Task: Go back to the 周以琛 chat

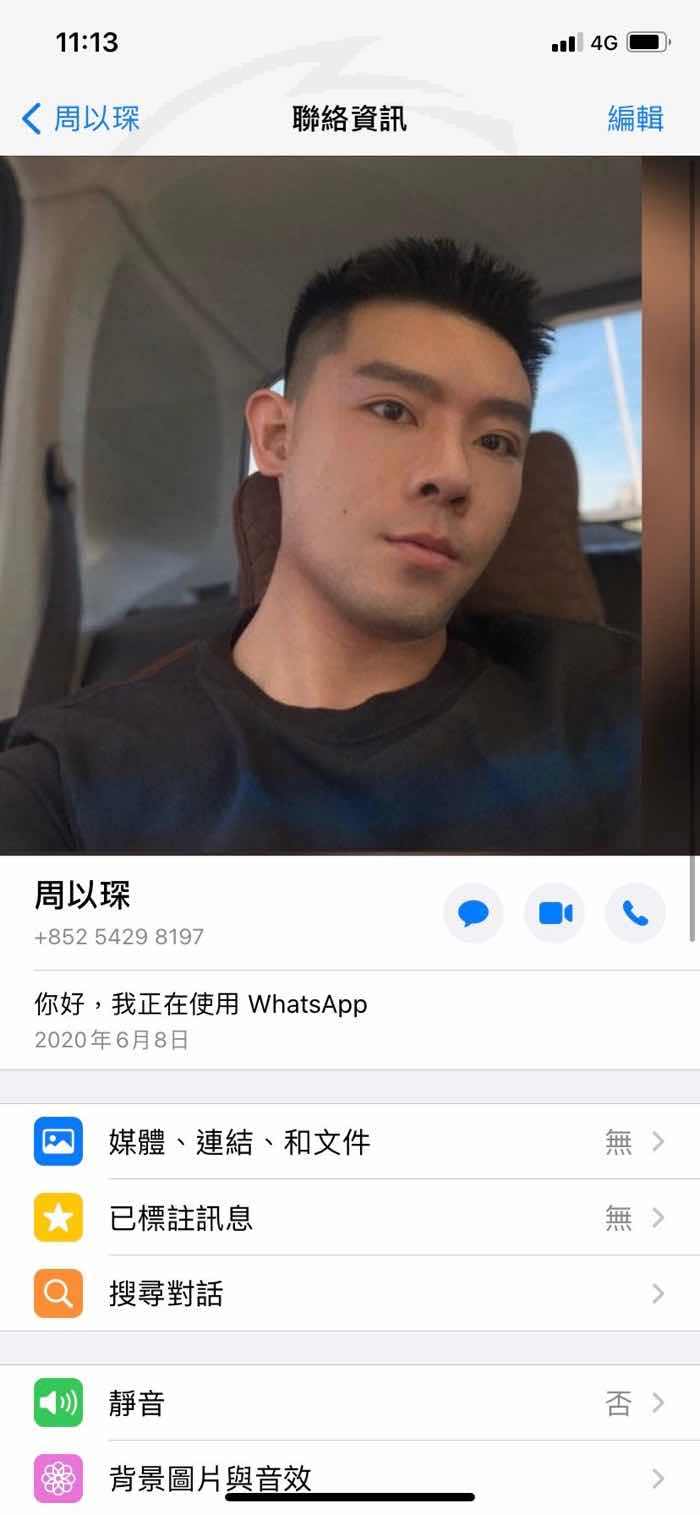Action: click(80, 119)
